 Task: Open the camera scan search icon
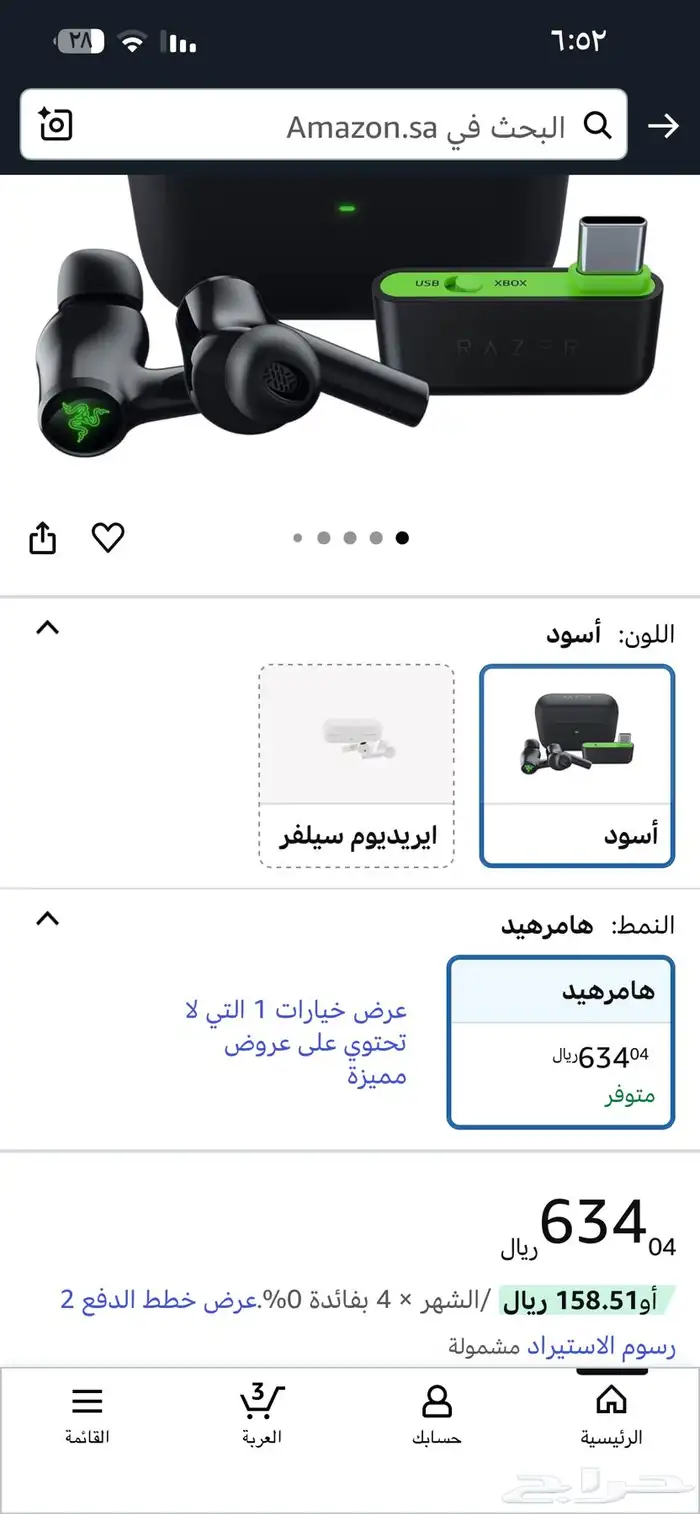point(56,125)
